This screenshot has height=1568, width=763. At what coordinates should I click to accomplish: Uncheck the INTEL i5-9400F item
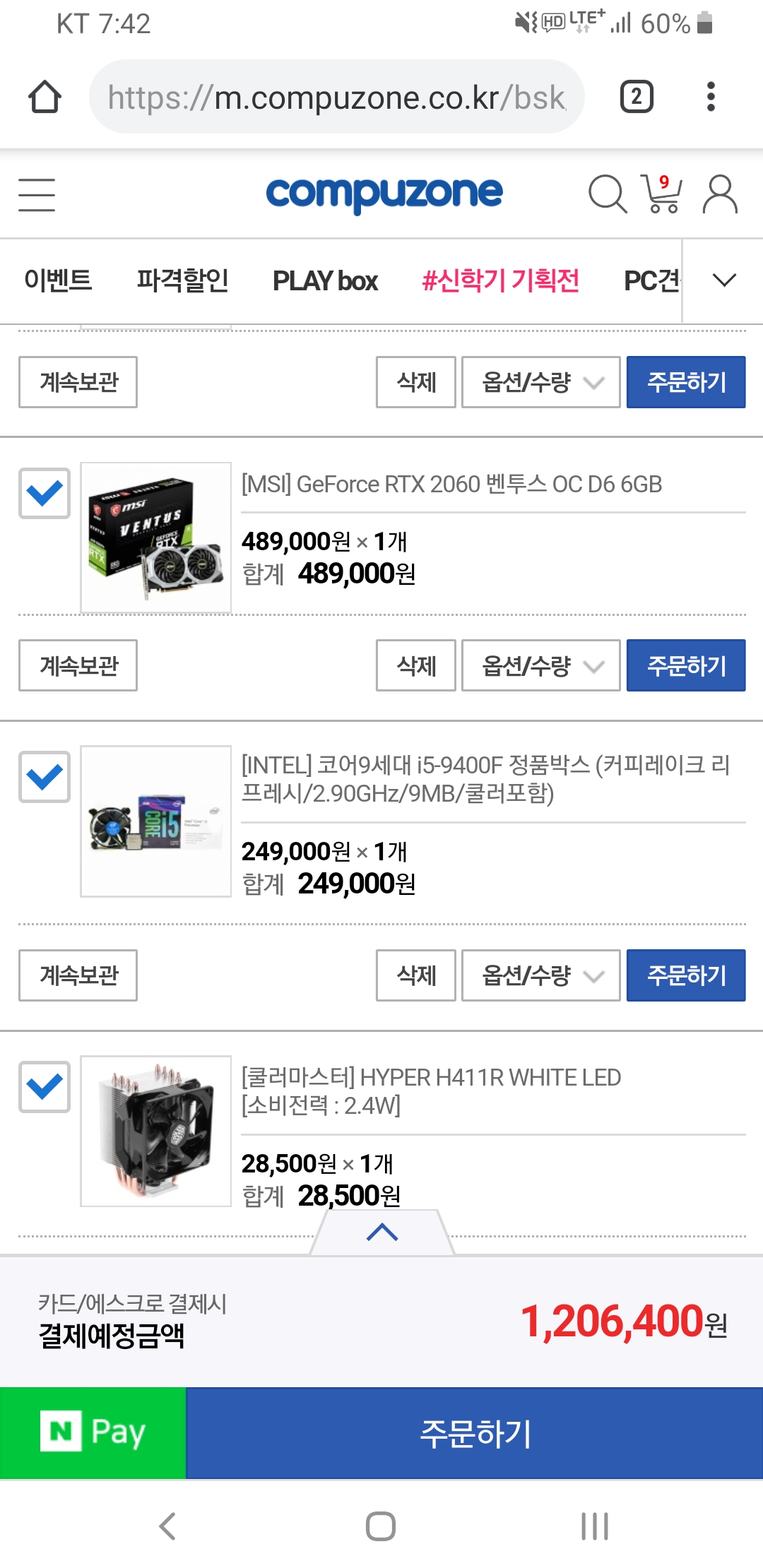click(45, 777)
